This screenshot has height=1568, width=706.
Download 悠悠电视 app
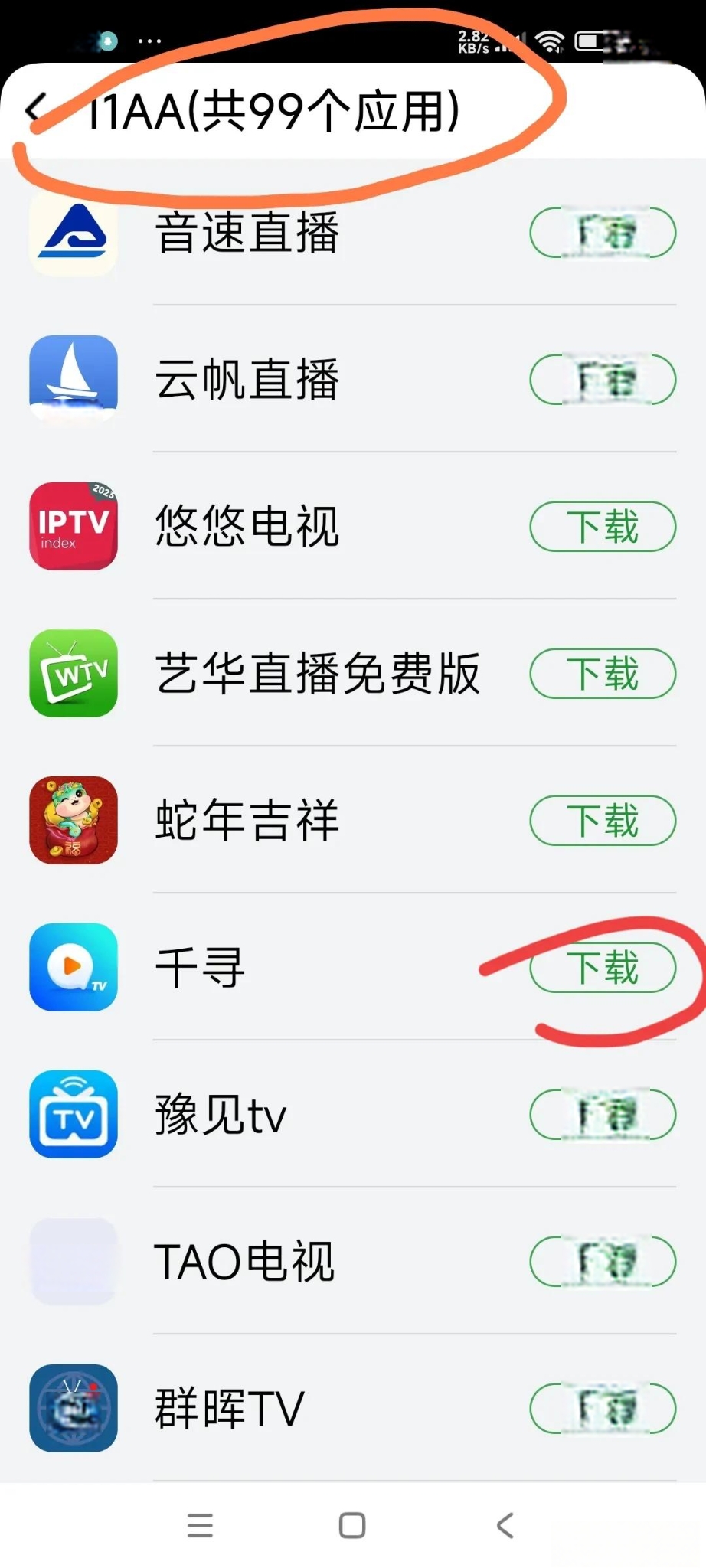click(603, 527)
